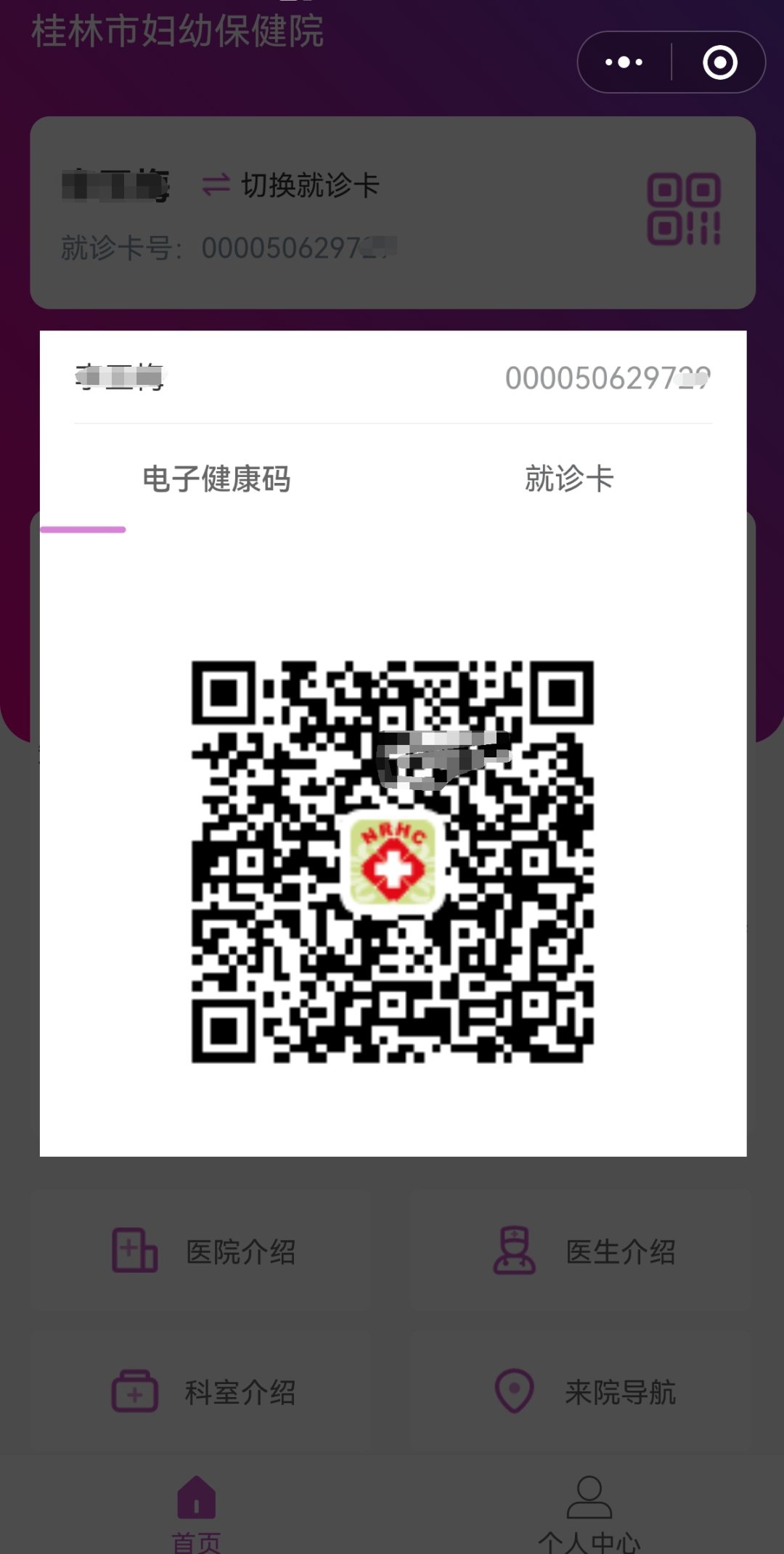Image resolution: width=784 pixels, height=1554 pixels.
Task: Open 医生介绍 doctor introduction
Action: [583, 1251]
